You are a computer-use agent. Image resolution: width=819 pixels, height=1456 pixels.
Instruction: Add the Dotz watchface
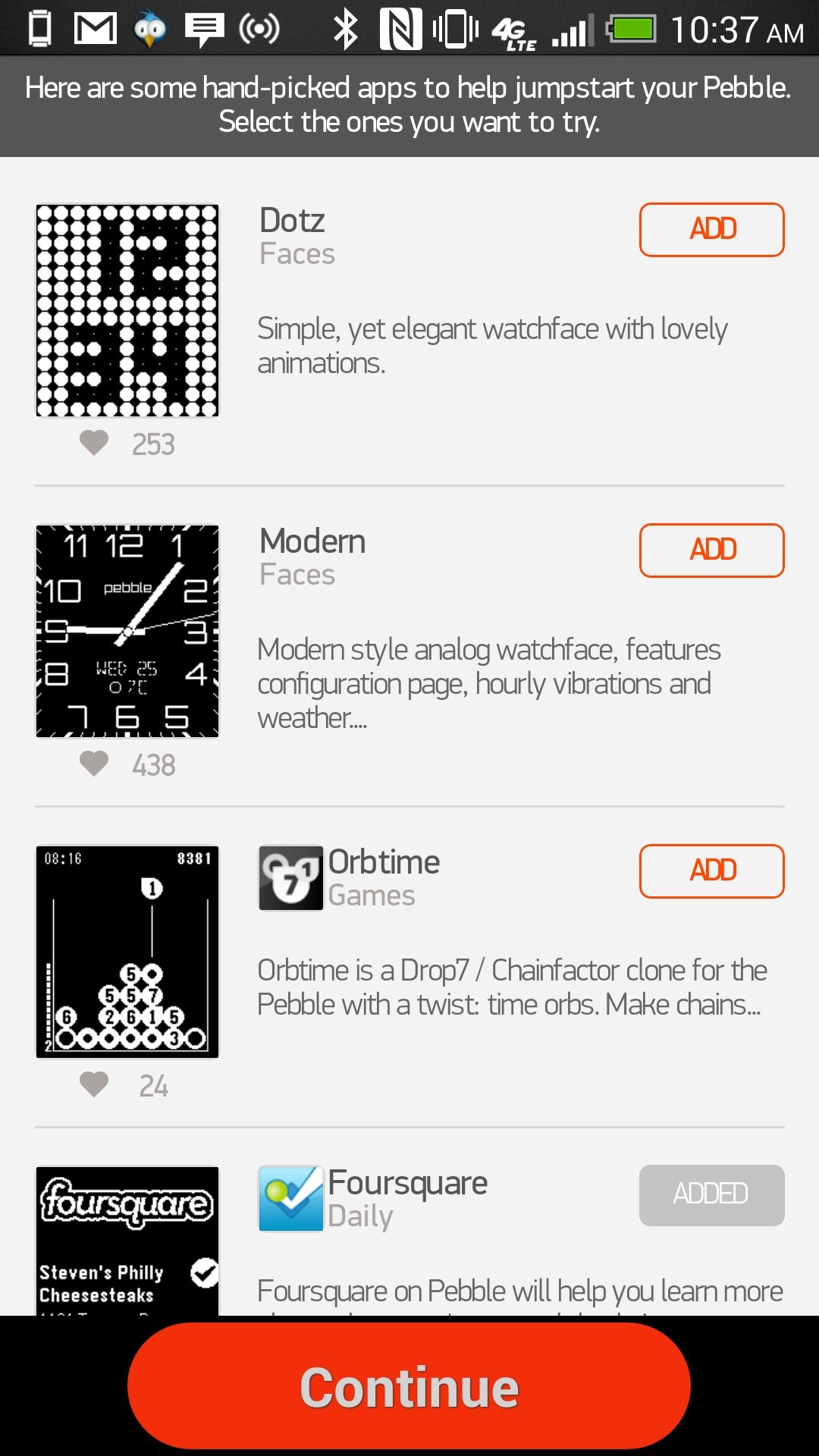point(711,229)
